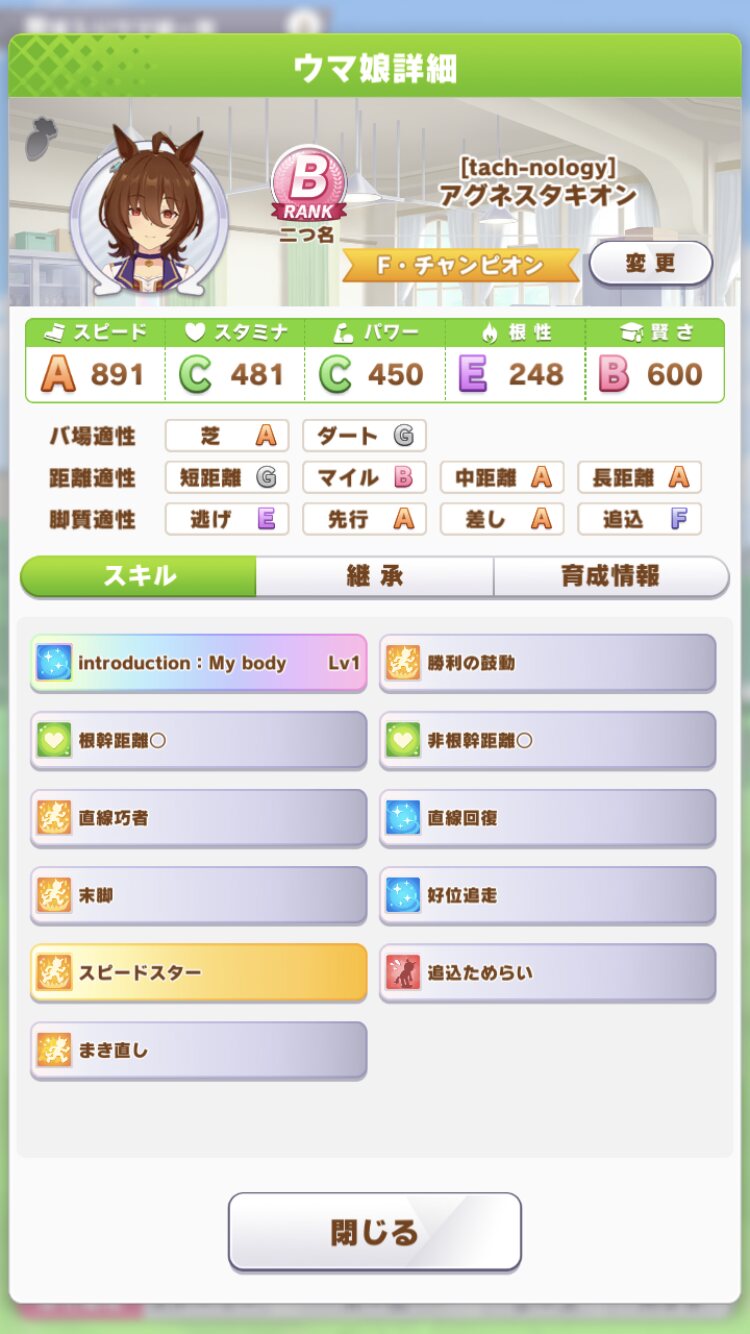Viewport: 750px width, 1334px height.
Task: Tap the 非根幹距離○ skill
Action: [547, 741]
